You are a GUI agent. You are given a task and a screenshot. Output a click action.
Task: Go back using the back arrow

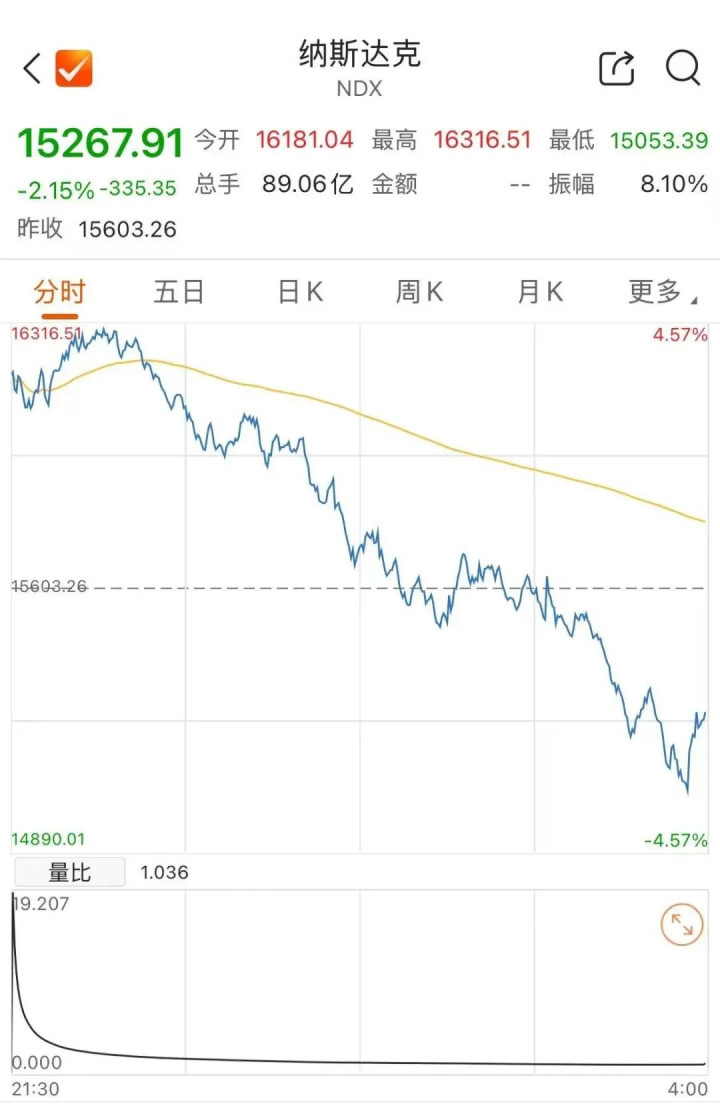pyautogui.click(x=32, y=69)
